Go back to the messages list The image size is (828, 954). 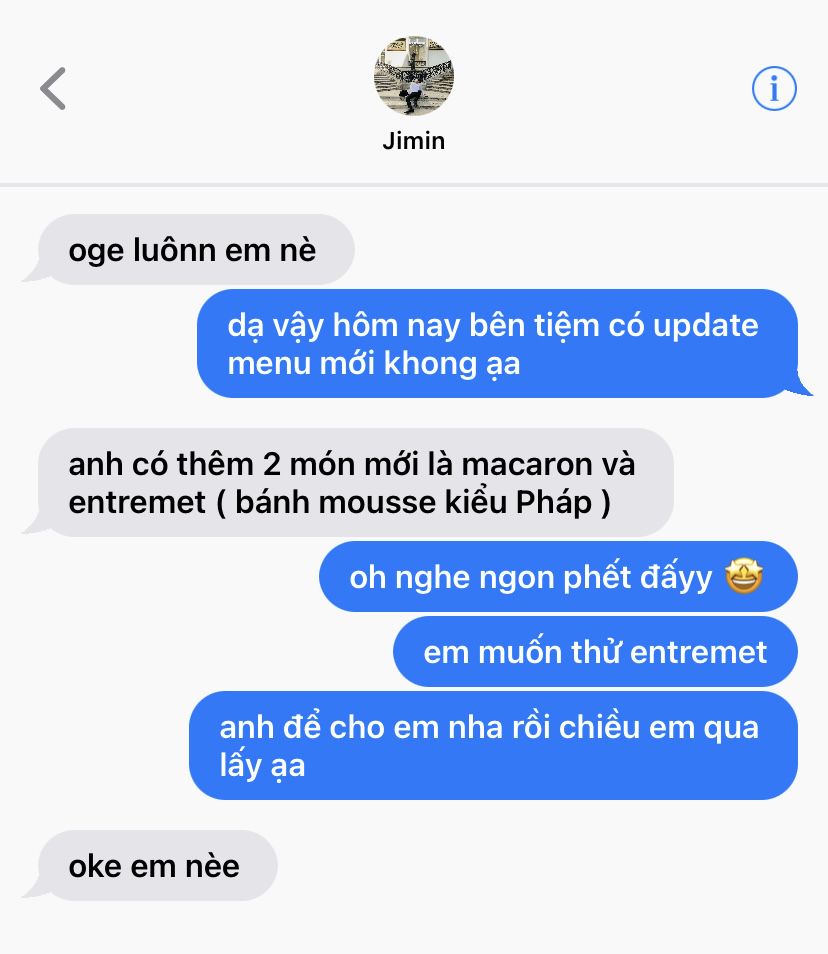click(x=53, y=89)
